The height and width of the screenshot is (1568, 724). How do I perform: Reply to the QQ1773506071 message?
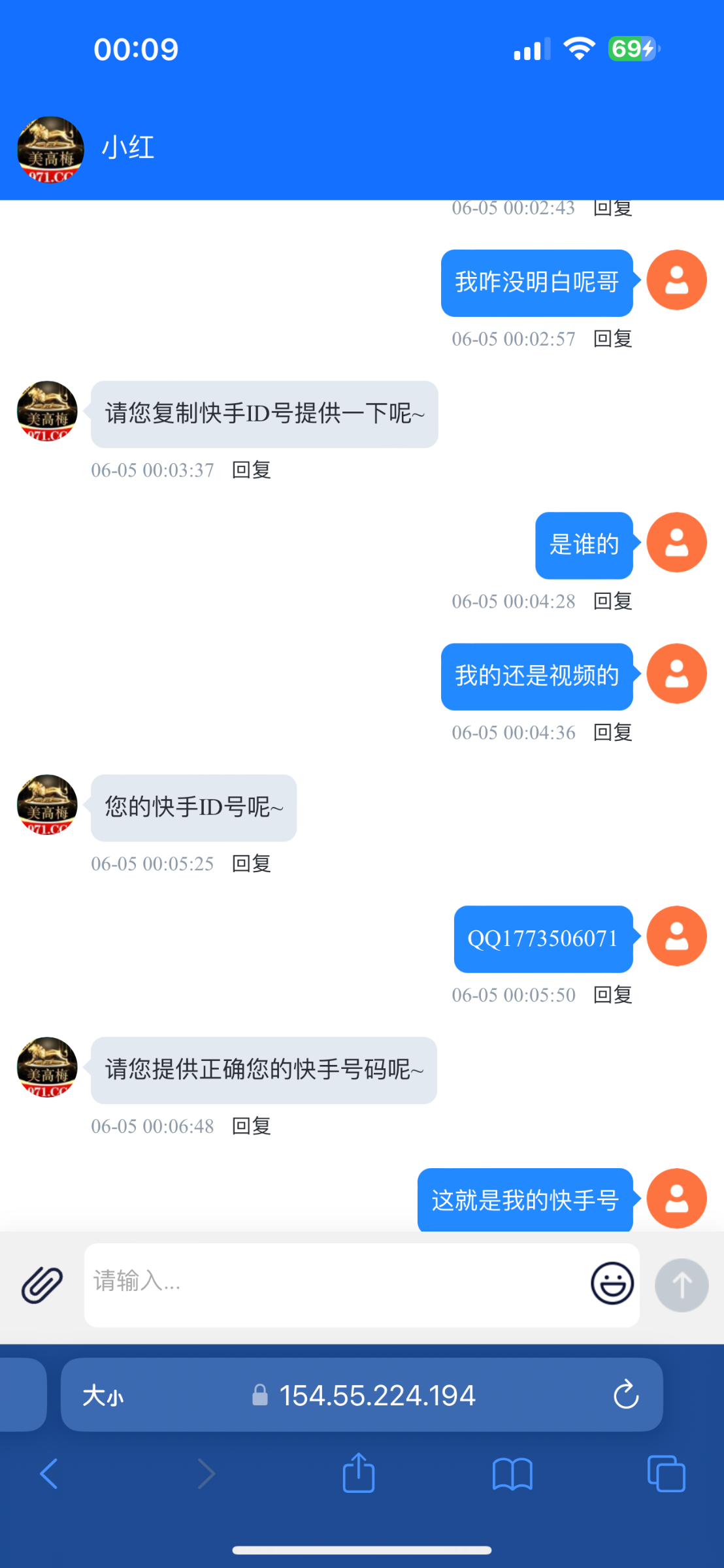pos(612,995)
